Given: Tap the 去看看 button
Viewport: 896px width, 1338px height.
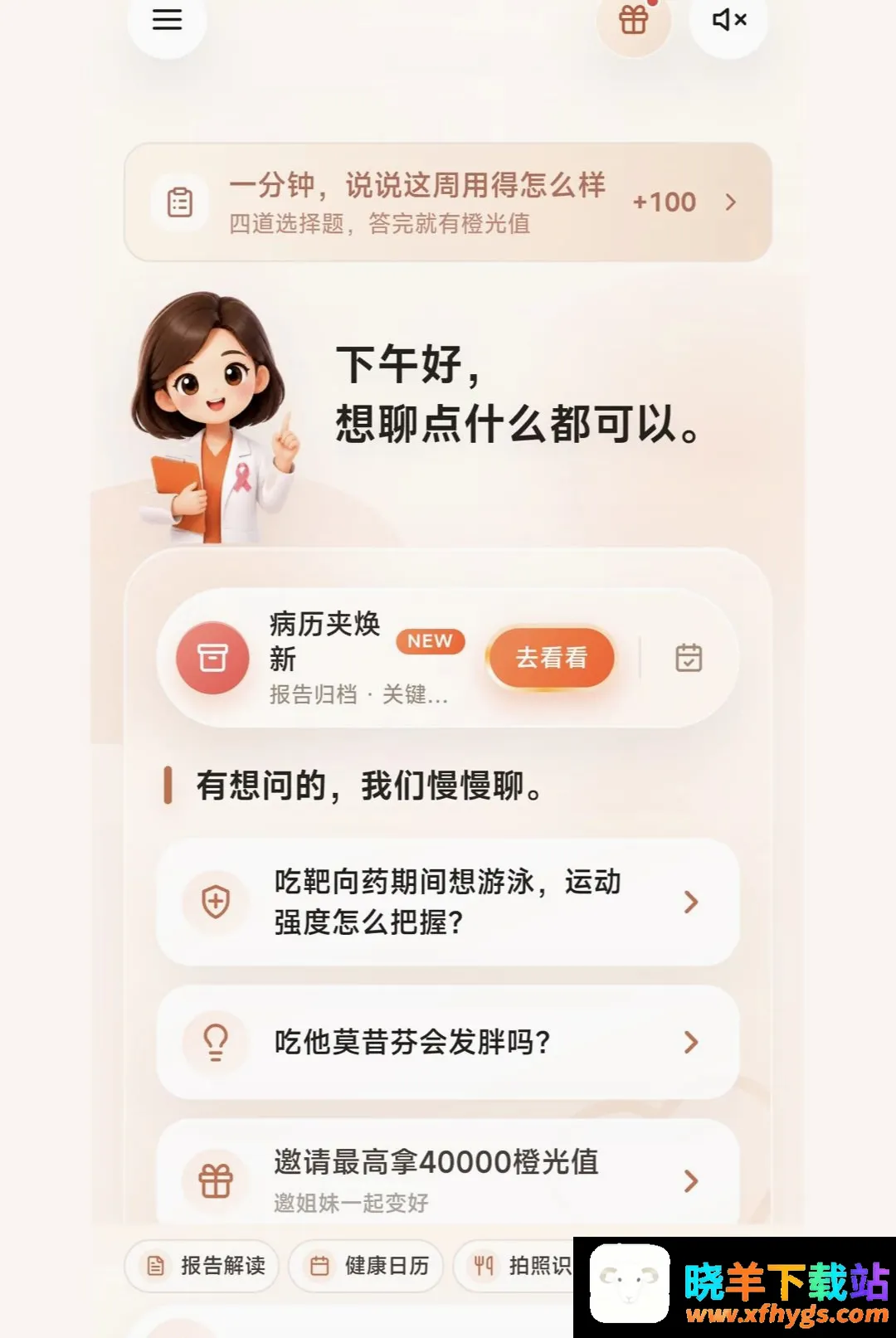Looking at the screenshot, I should click(551, 658).
